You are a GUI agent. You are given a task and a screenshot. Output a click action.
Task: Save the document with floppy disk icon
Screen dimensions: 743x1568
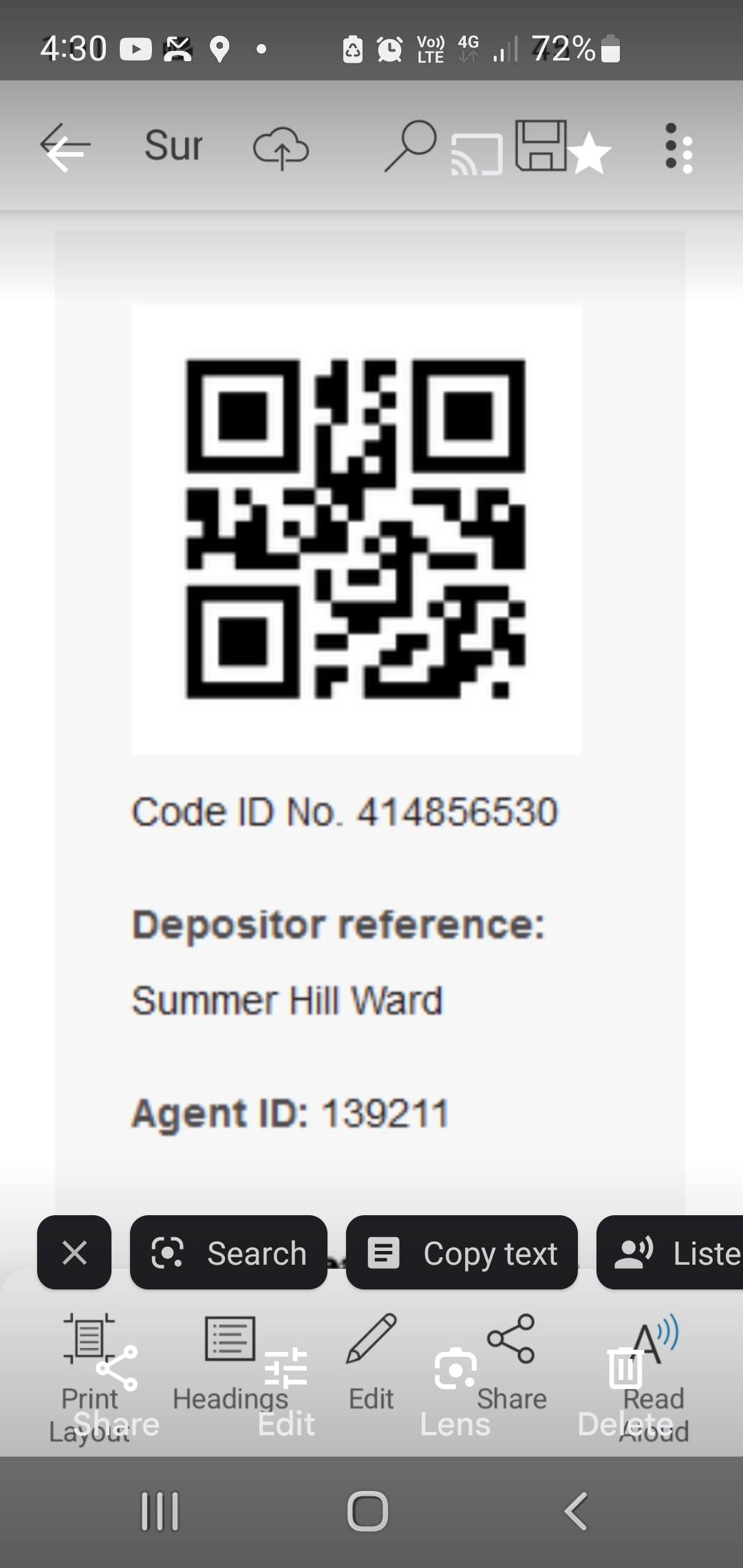[x=541, y=144]
